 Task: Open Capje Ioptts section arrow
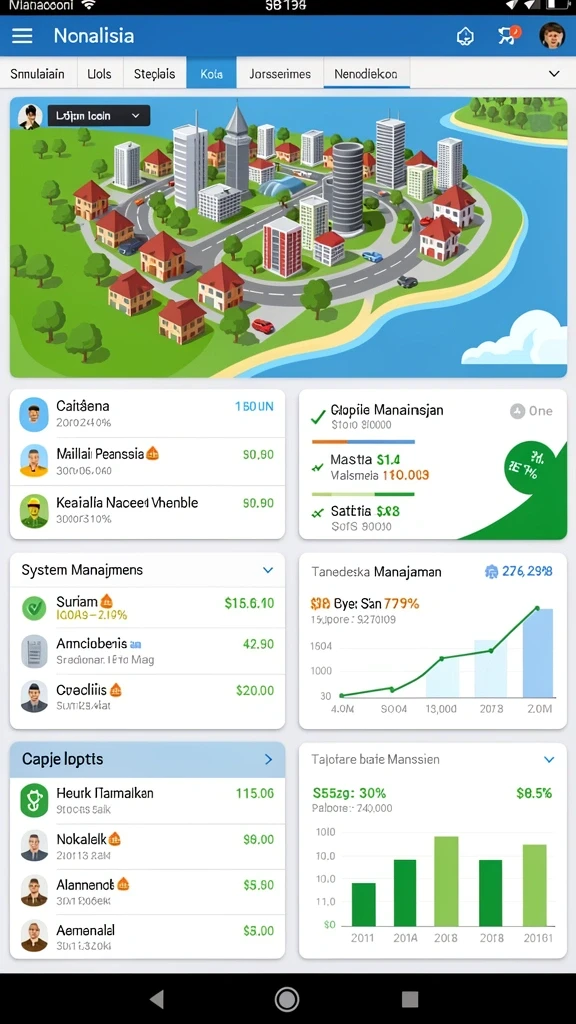pos(268,760)
